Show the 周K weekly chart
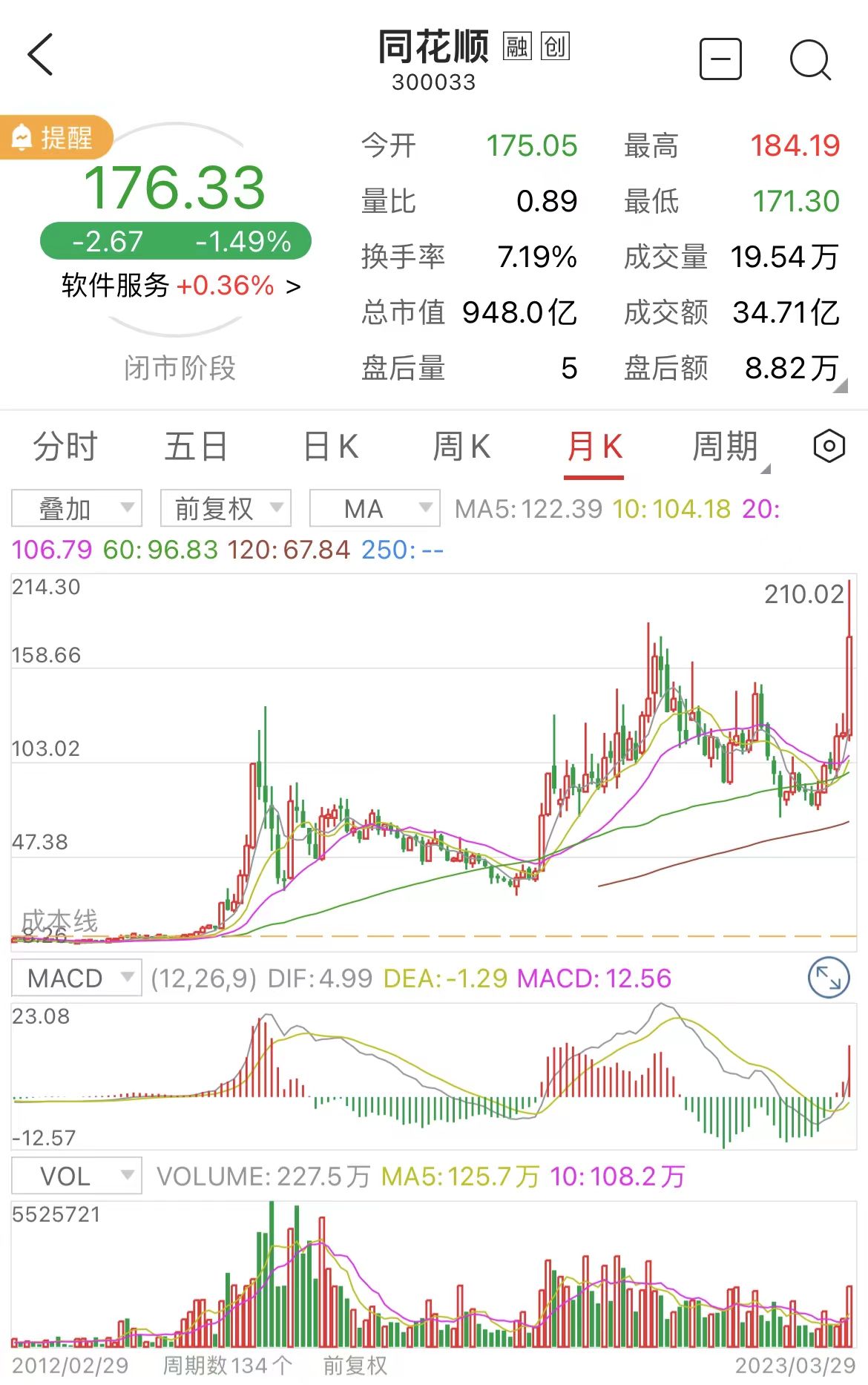Screen dimensions: 868x1385 click(x=461, y=447)
